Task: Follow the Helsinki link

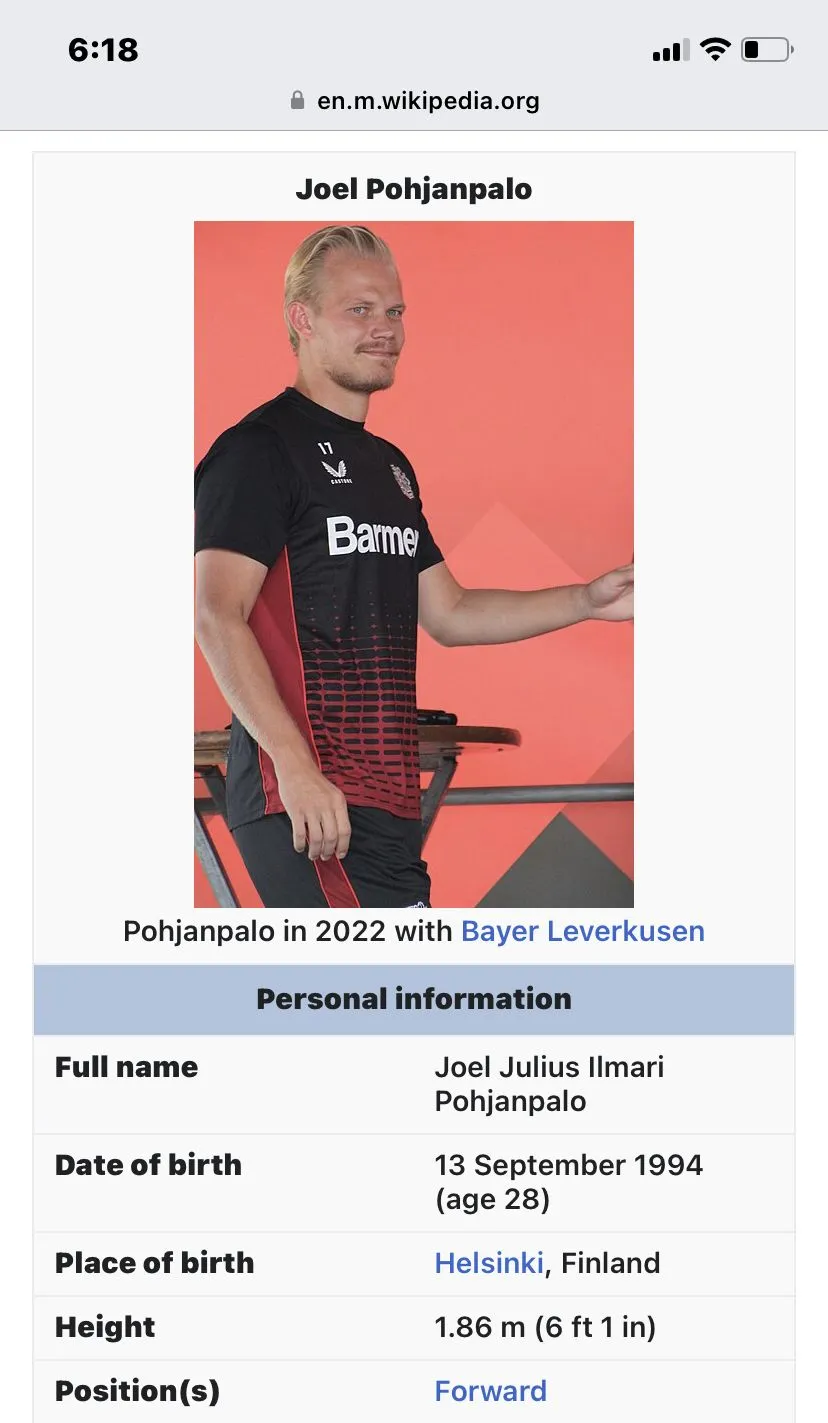Action: point(489,1263)
